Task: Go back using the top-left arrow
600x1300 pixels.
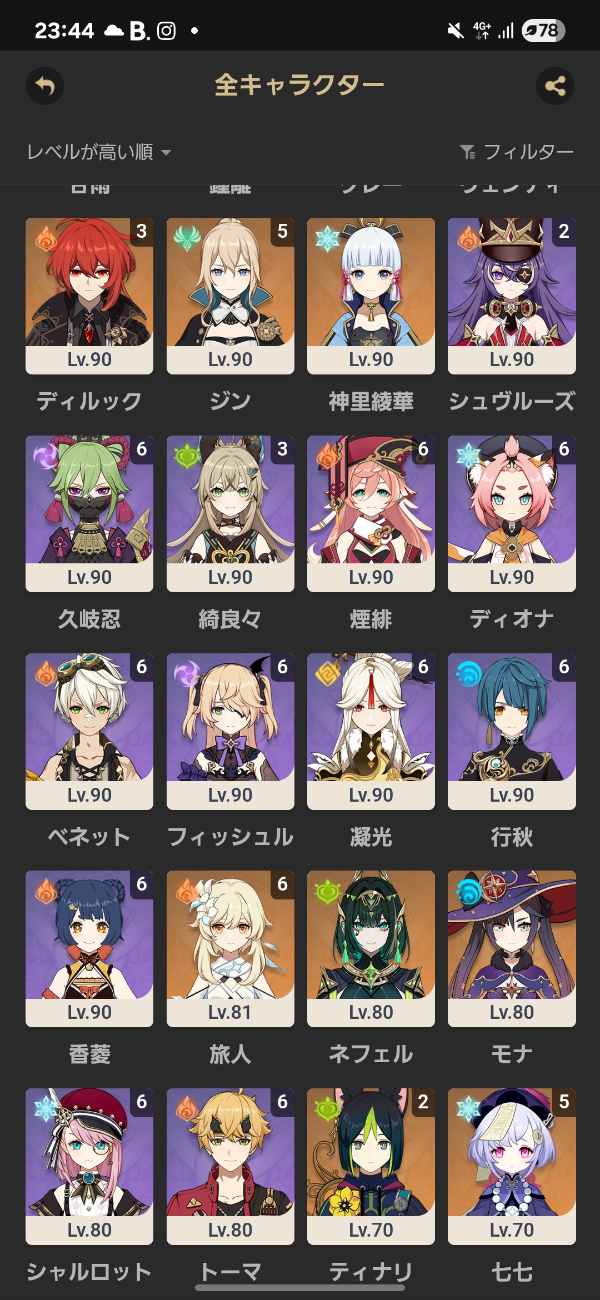Action: coord(44,86)
